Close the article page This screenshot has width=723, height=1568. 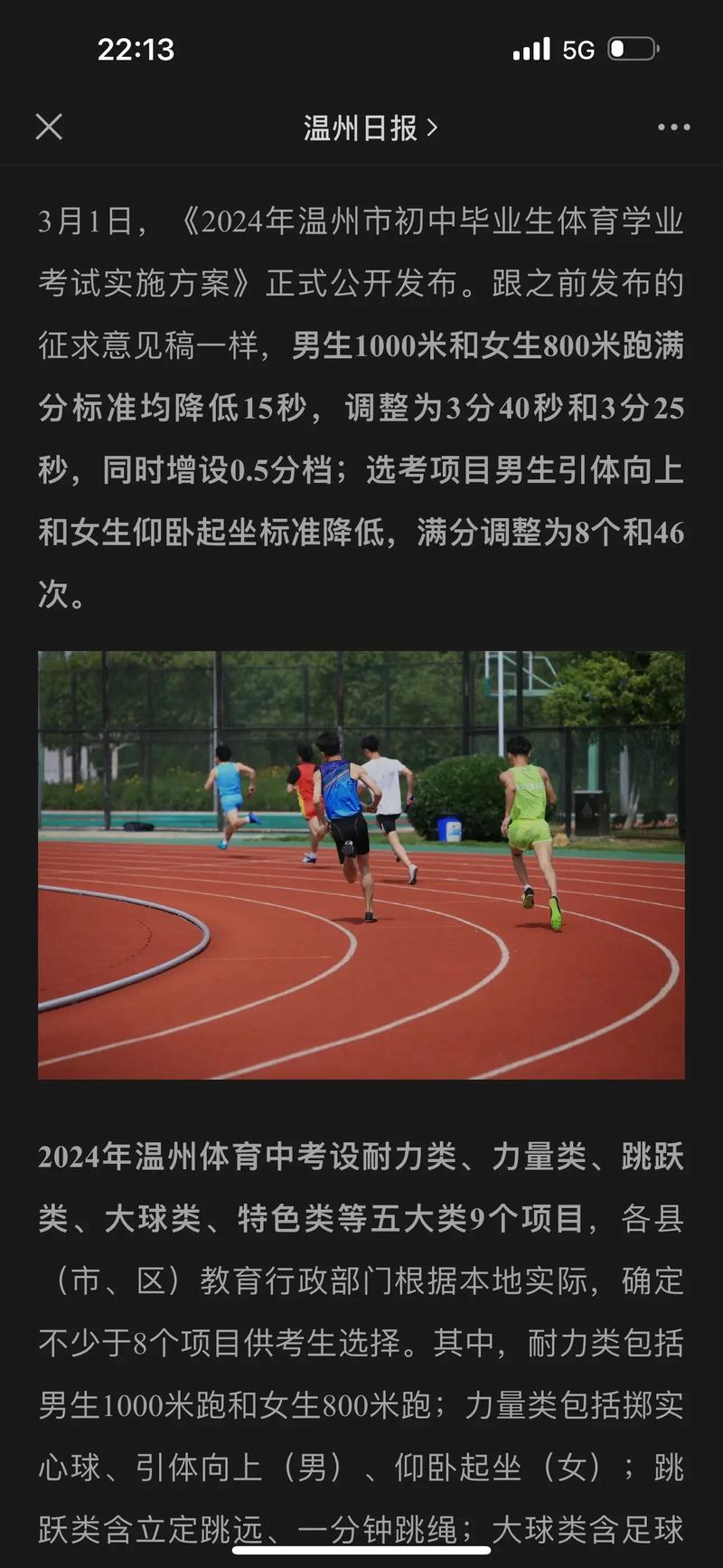(49, 127)
